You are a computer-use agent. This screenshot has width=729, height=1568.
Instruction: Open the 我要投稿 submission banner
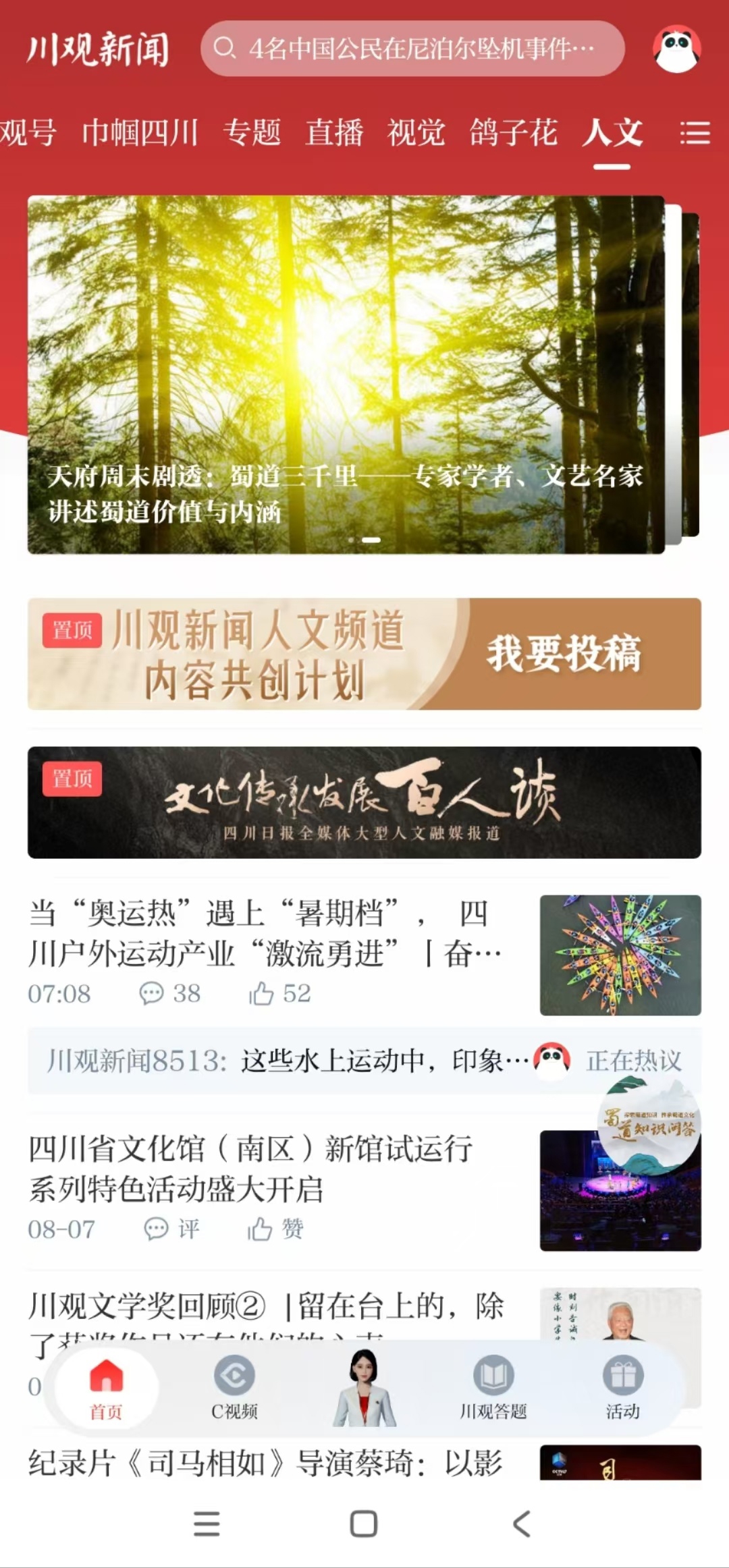click(564, 654)
